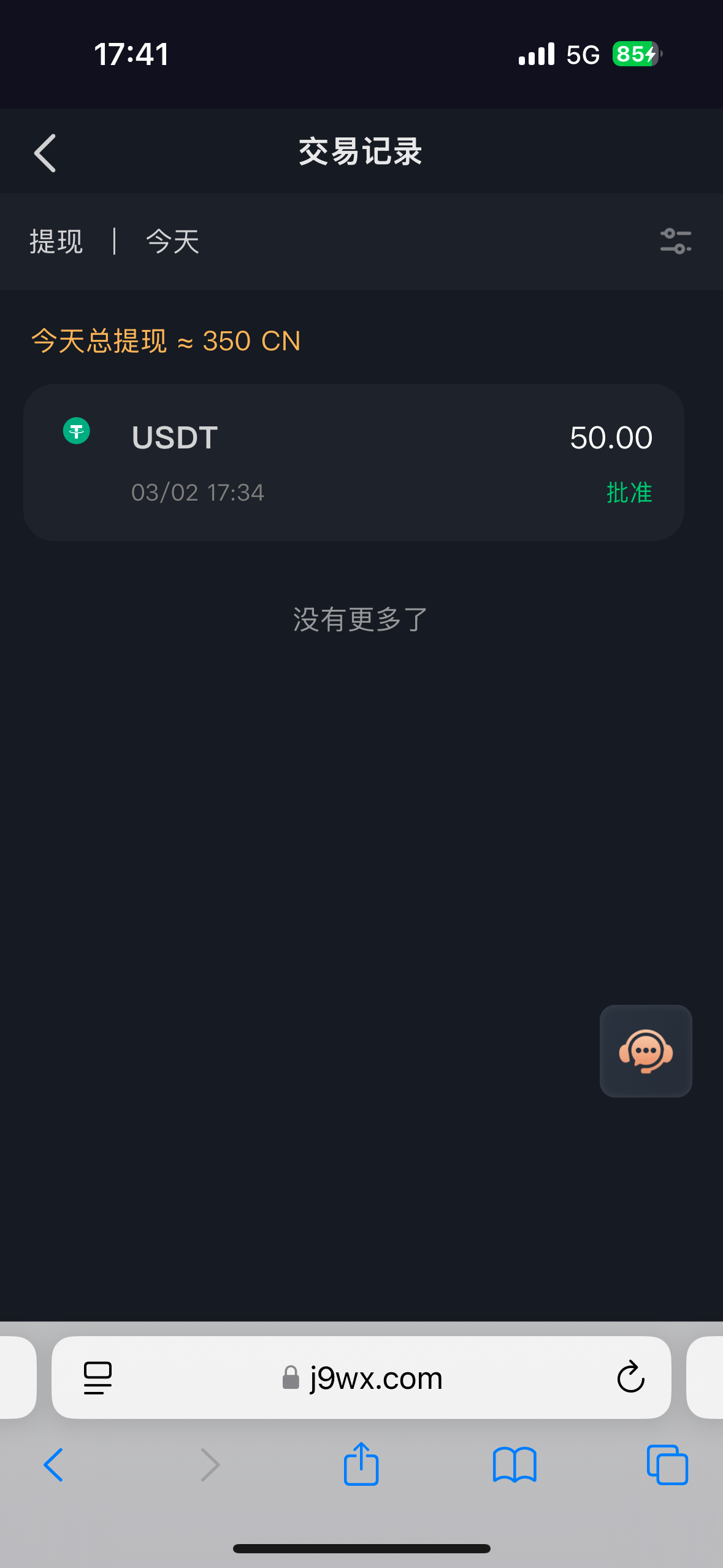Screen dimensions: 723x1568
Task: Change the 提现 transaction type filter
Action: click(56, 241)
